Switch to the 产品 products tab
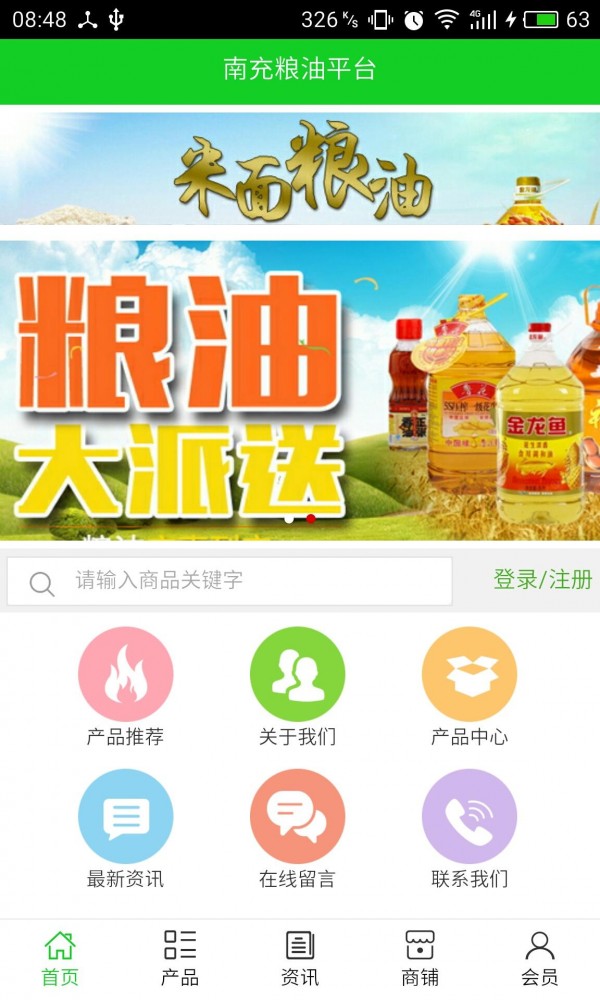Screen dimensions: 600x1000 click(x=180, y=958)
